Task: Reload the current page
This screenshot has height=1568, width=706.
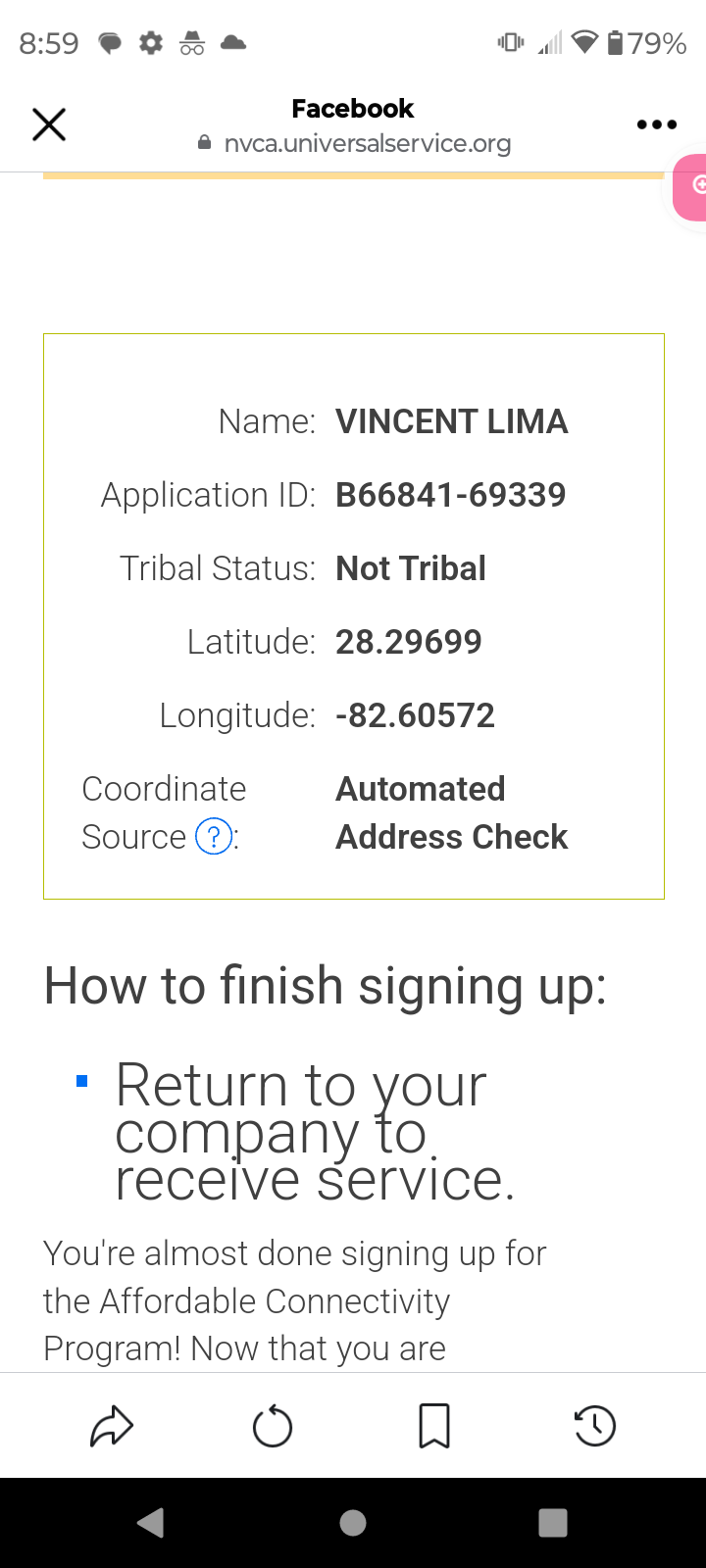Action: tap(273, 1426)
